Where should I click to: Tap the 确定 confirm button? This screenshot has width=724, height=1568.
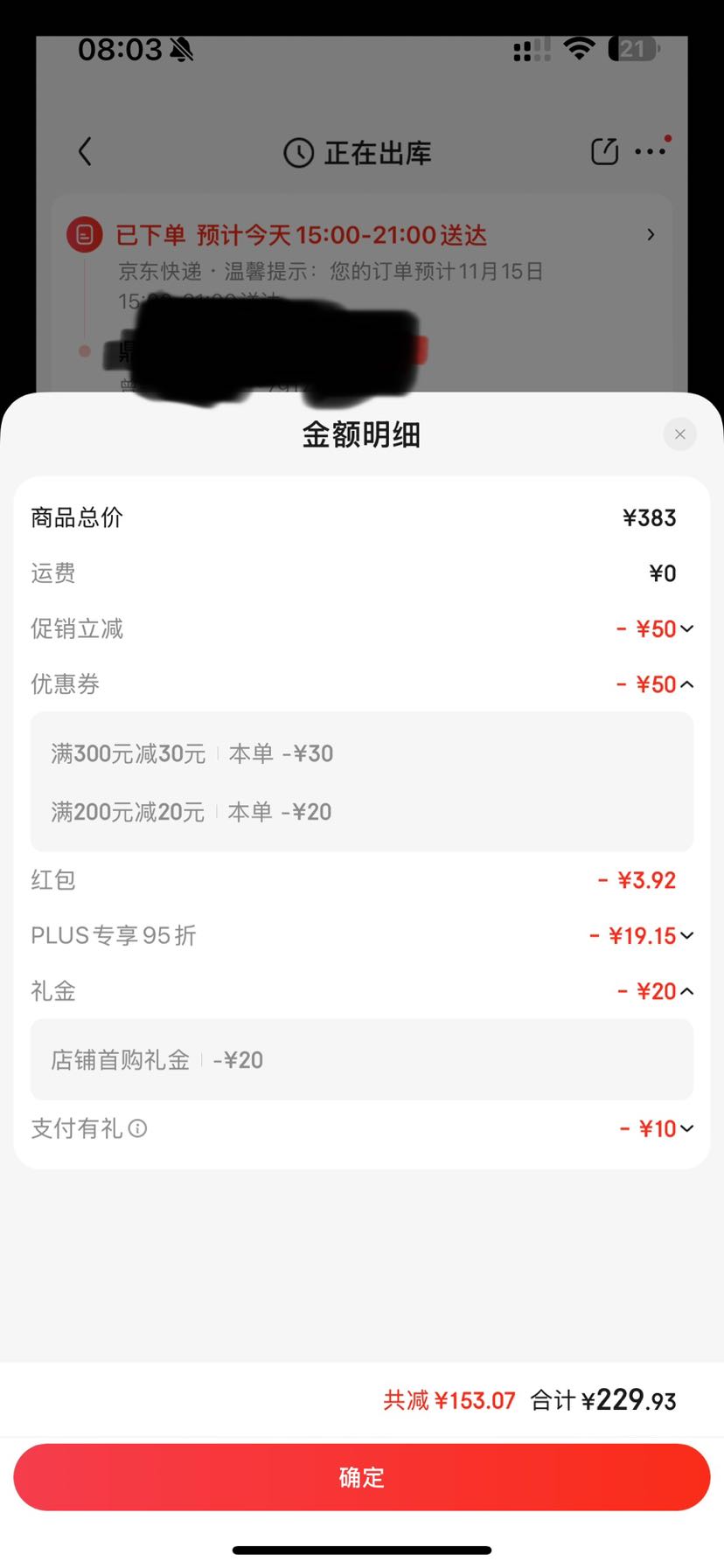[362, 1477]
